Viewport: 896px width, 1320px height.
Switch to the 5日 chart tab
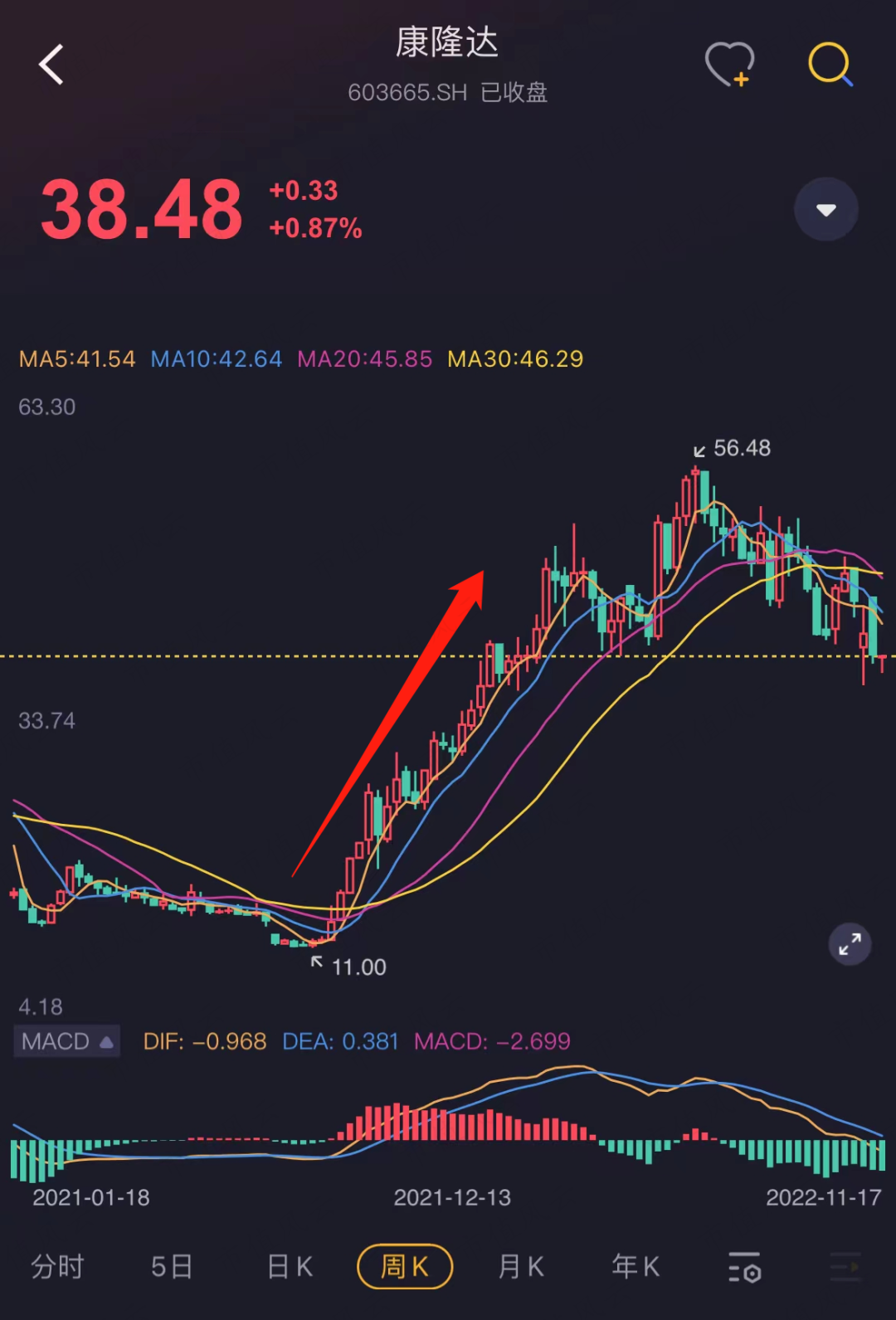click(x=172, y=1267)
